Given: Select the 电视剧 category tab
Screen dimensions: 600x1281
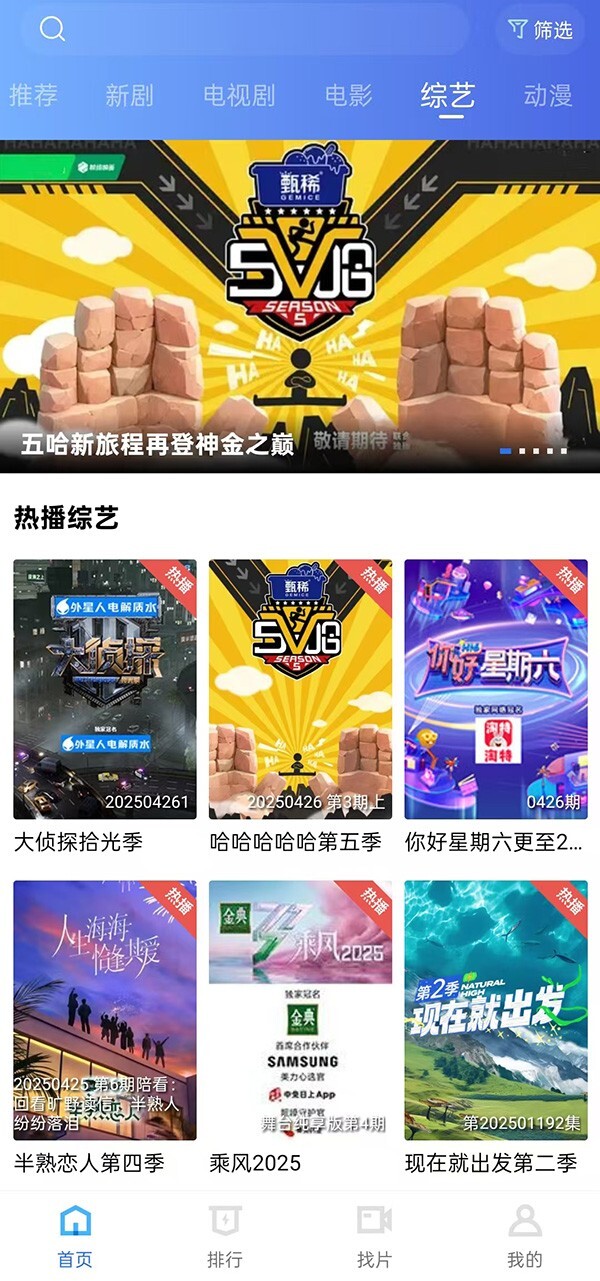Looking at the screenshot, I should [239, 96].
